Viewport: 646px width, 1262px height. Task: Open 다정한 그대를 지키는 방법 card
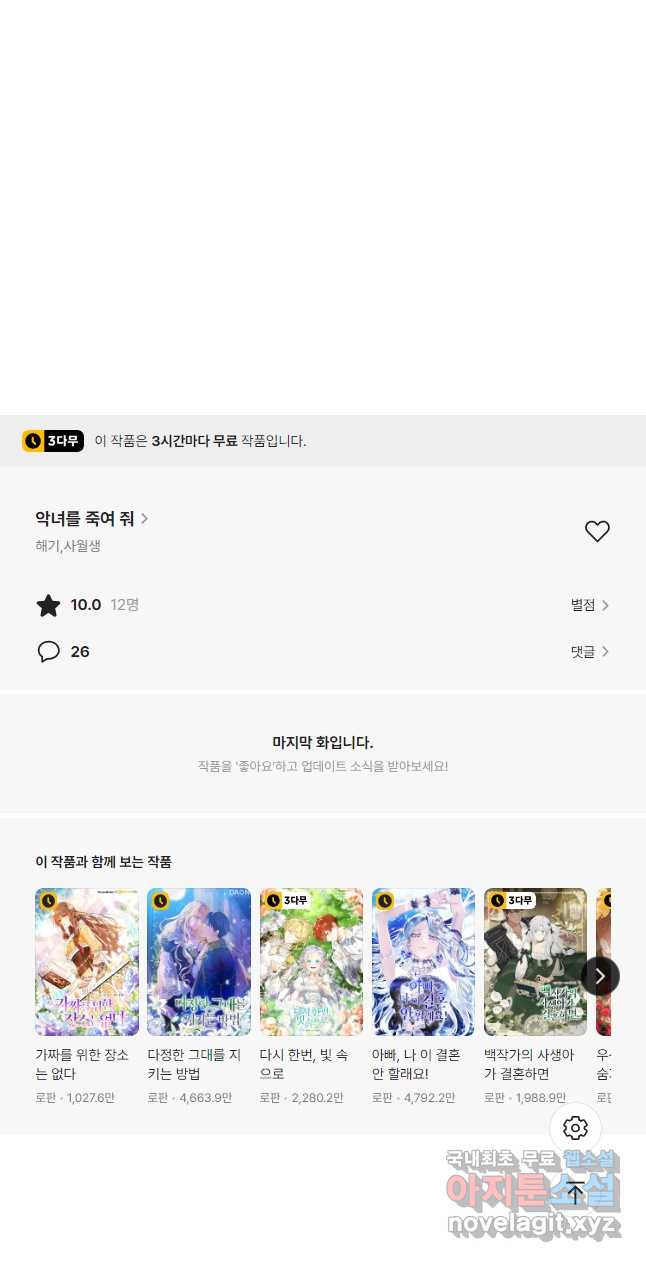pos(199,996)
